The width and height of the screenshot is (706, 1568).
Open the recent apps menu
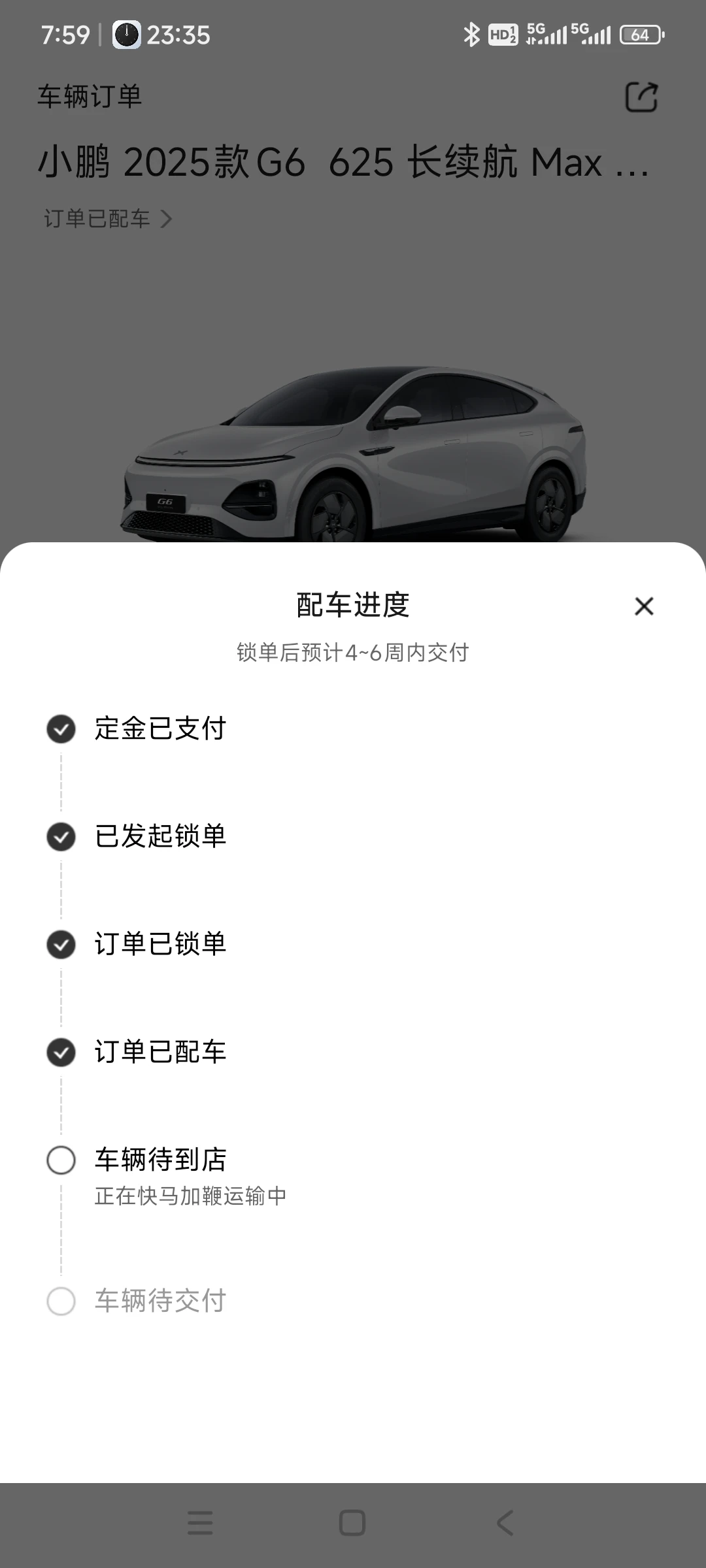click(x=200, y=1522)
